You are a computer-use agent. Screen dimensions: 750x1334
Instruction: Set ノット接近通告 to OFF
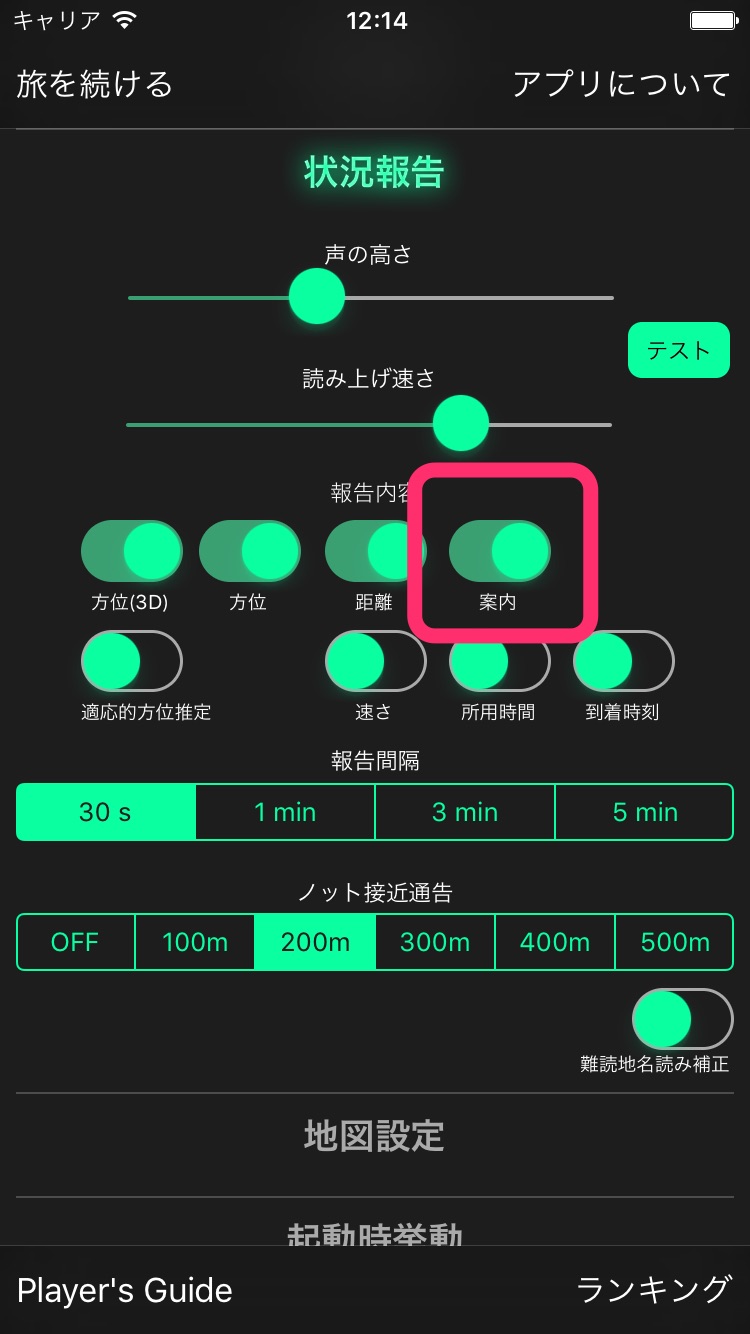(x=75, y=942)
